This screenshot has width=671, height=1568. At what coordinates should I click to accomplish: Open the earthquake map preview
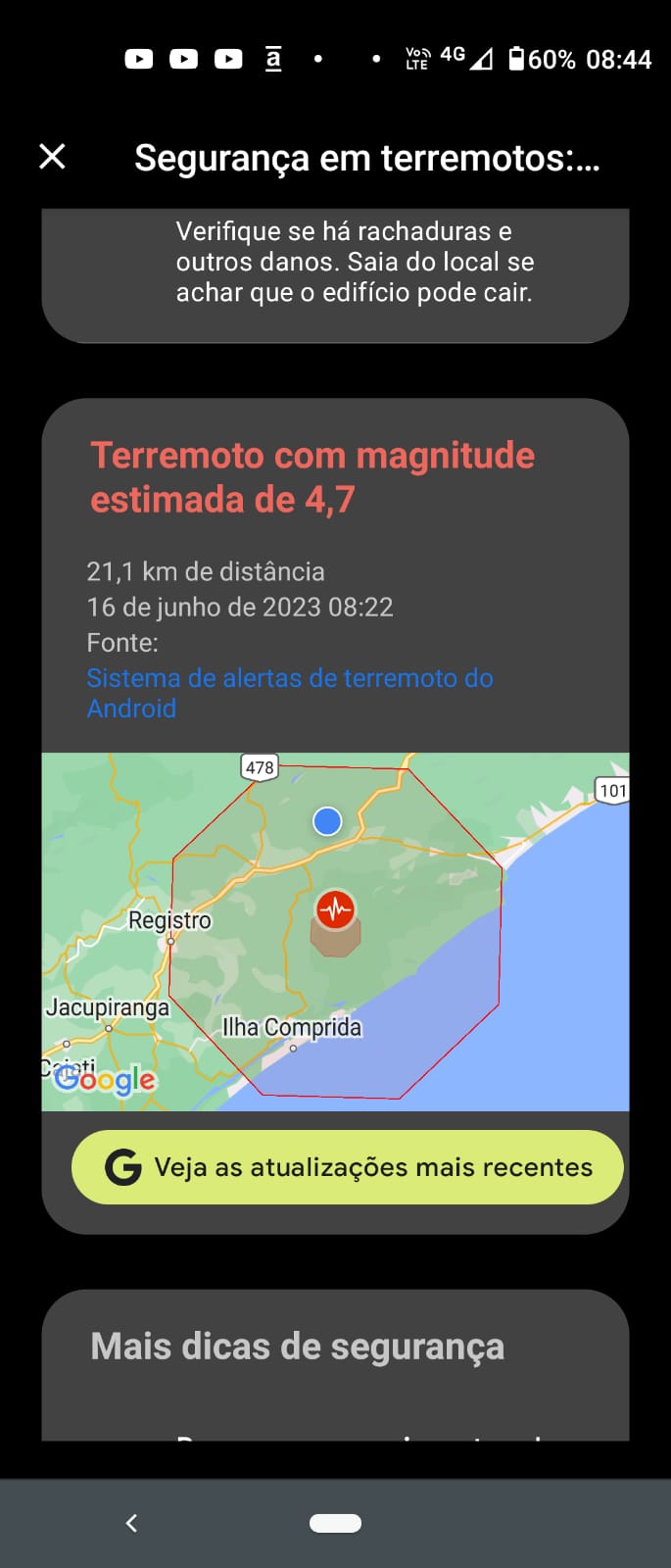[x=335, y=931]
